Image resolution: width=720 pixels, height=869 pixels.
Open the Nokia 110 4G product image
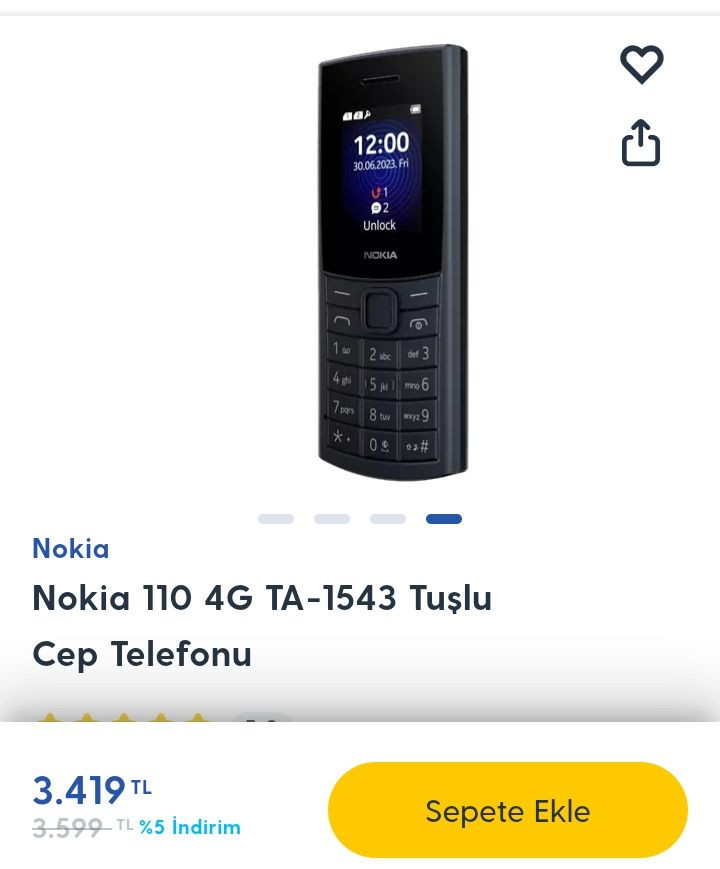click(392, 263)
